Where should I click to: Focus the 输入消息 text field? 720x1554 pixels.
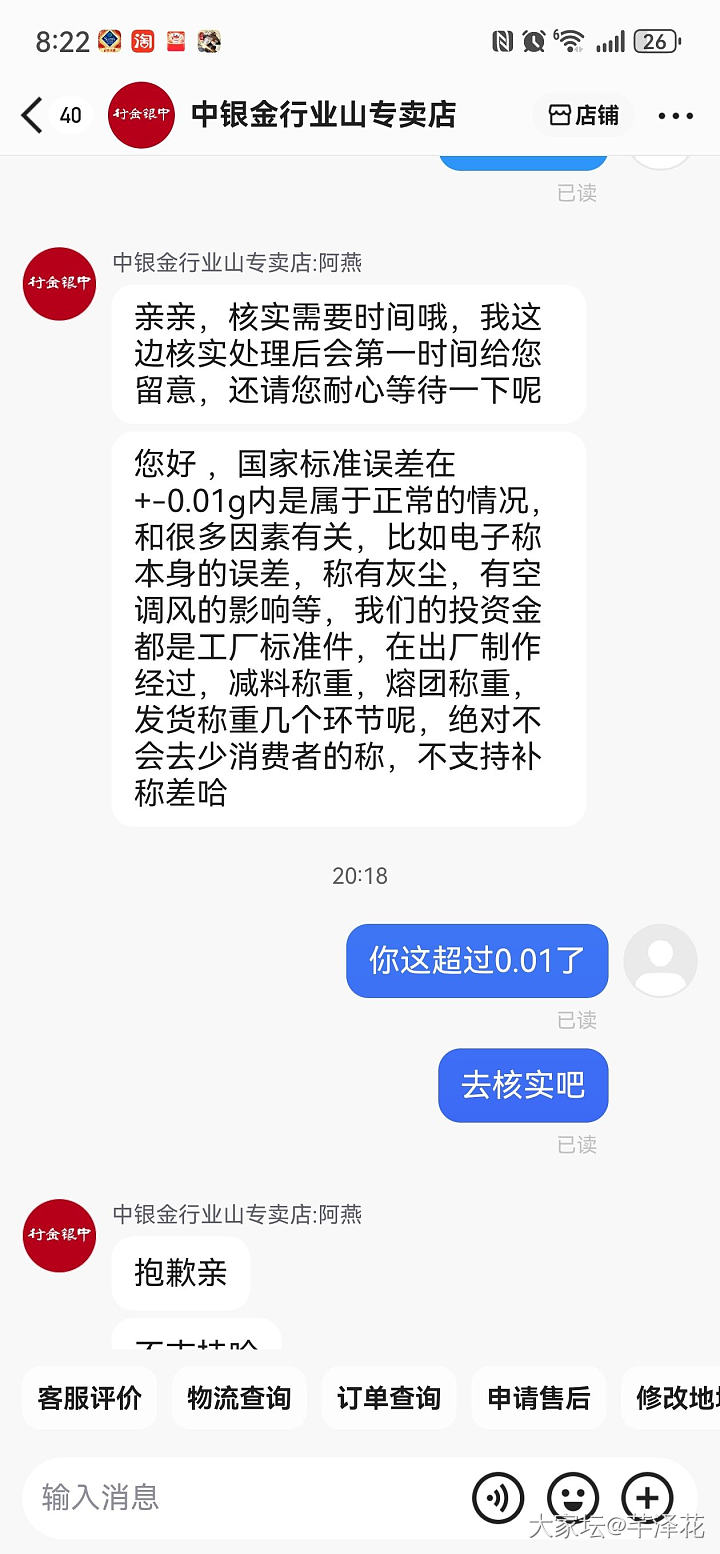pos(240,1497)
